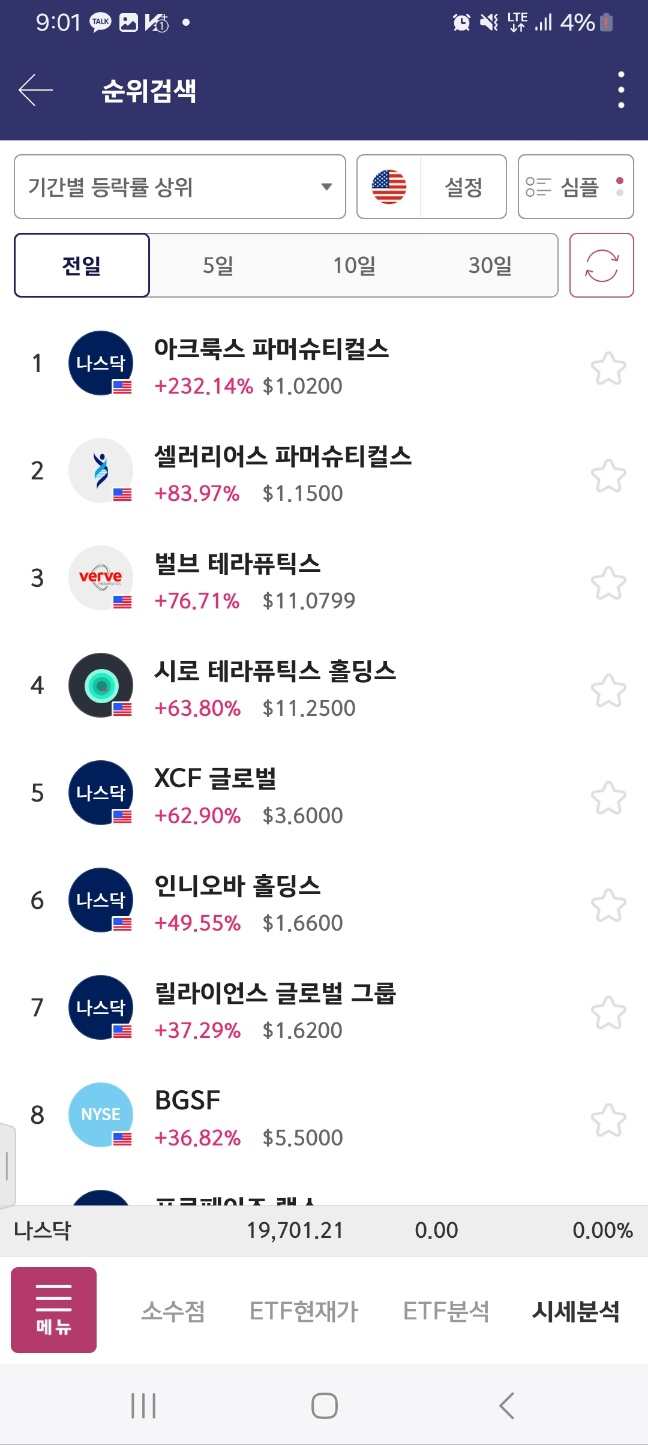Refresh the ranking list
Viewport: 648px width, 1445px height.
point(602,265)
